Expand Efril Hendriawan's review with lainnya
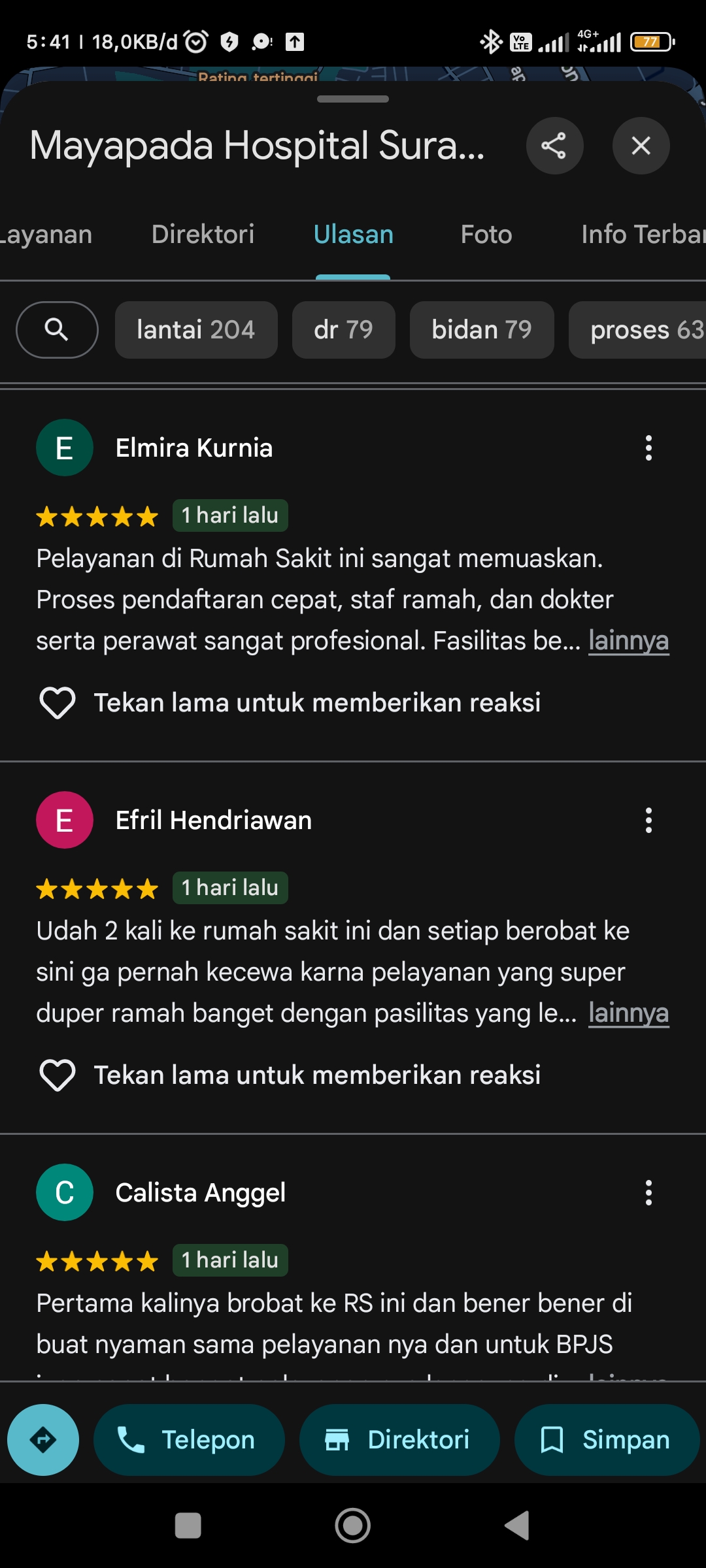706x1568 pixels. click(628, 1013)
